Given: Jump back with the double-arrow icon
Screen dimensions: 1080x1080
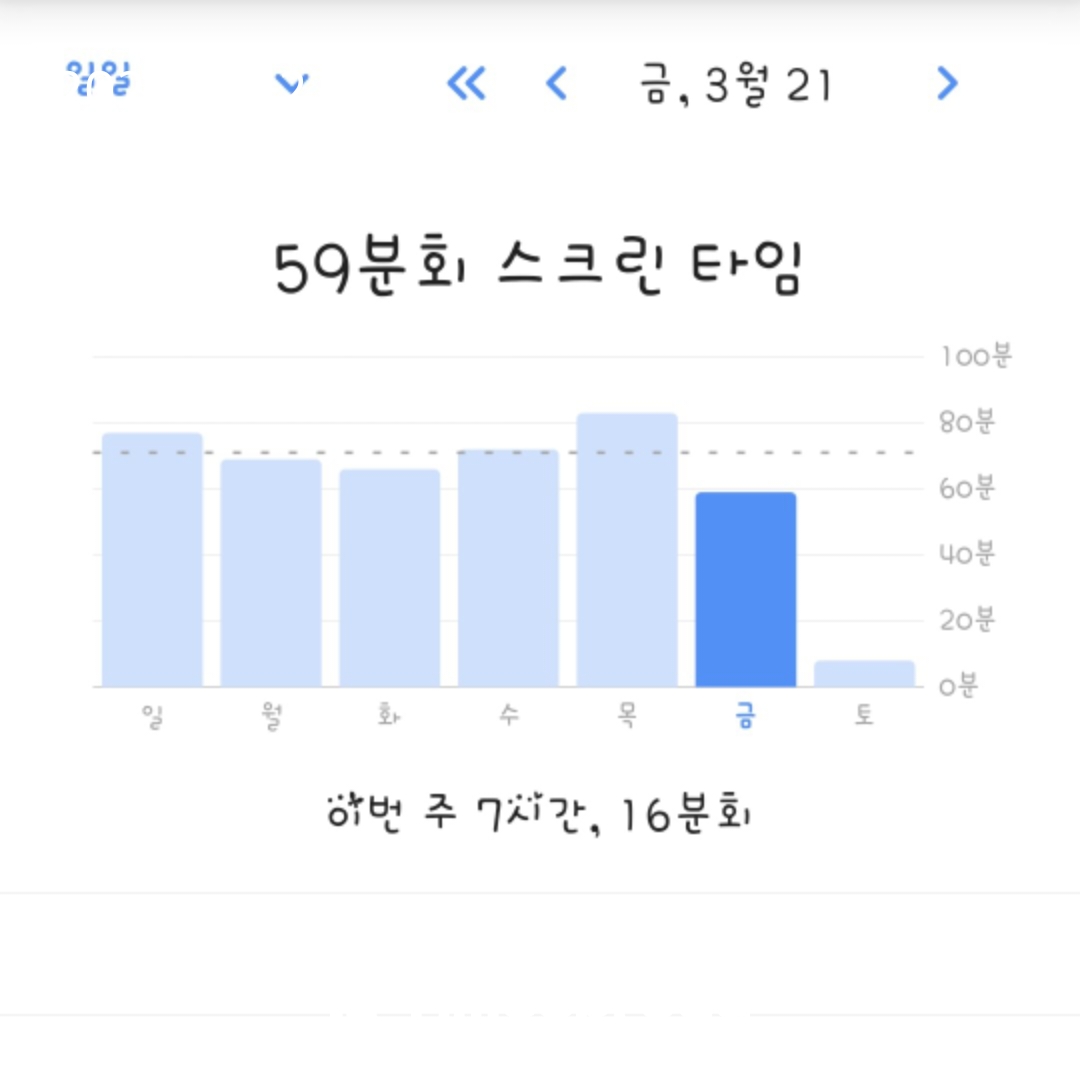Looking at the screenshot, I should click(x=467, y=83).
